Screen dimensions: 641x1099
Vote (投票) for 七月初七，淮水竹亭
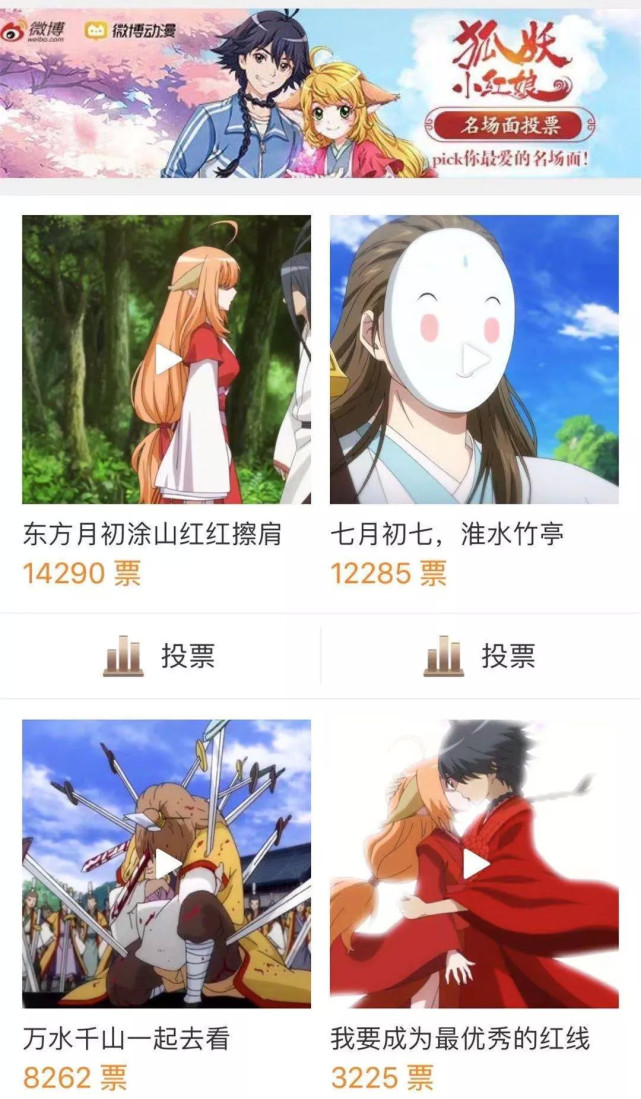point(481,656)
